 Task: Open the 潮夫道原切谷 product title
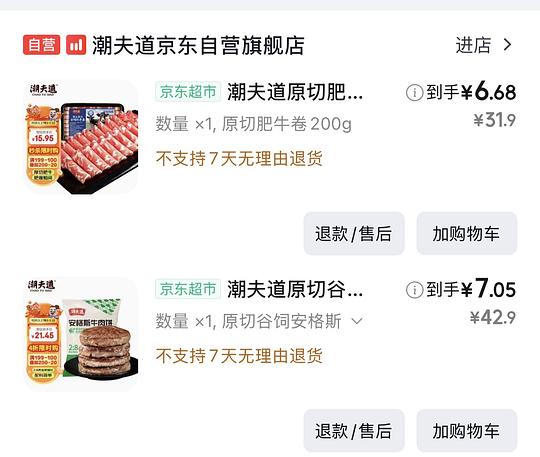295,289
